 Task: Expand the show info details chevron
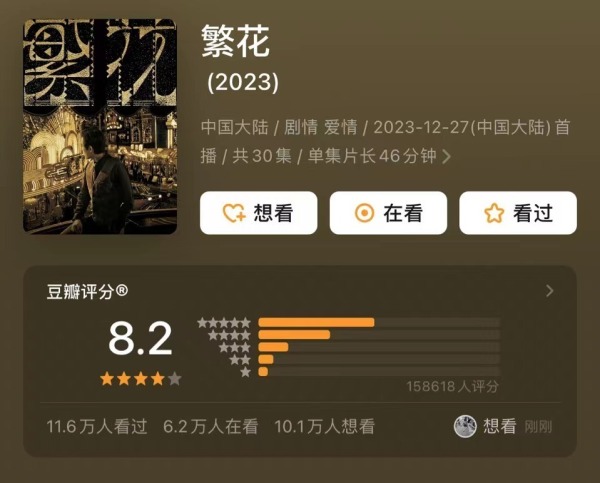click(446, 156)
